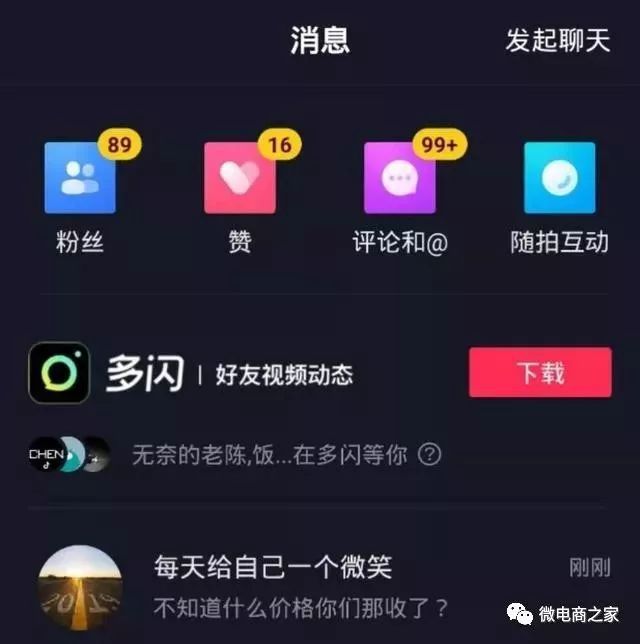Image resolution: width=640 pixels, height=644 pixels.
Task: Open the 粉丝 followers notifications
Action: 80,178
